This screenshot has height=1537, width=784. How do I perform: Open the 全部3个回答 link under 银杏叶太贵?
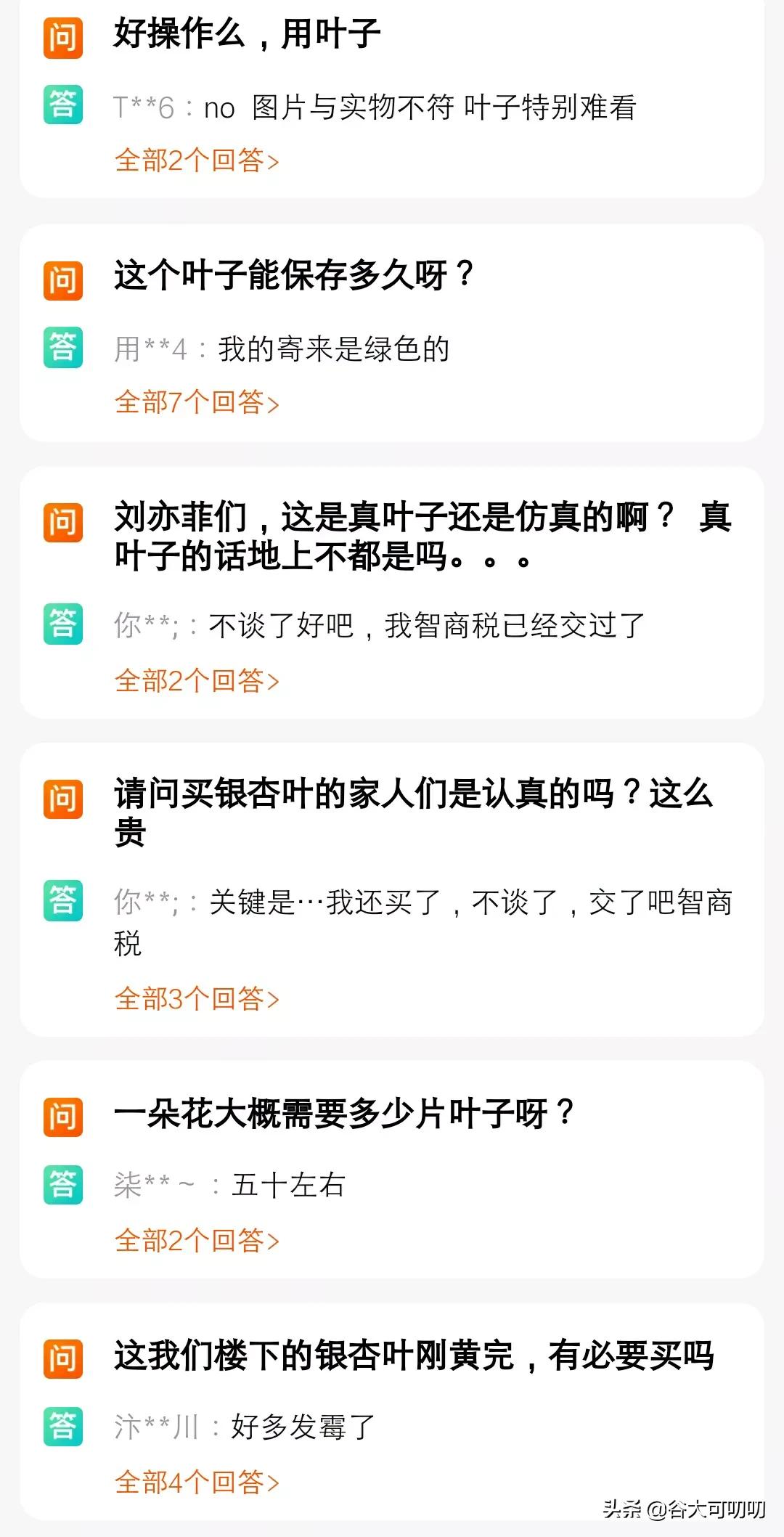[197, 1000]
